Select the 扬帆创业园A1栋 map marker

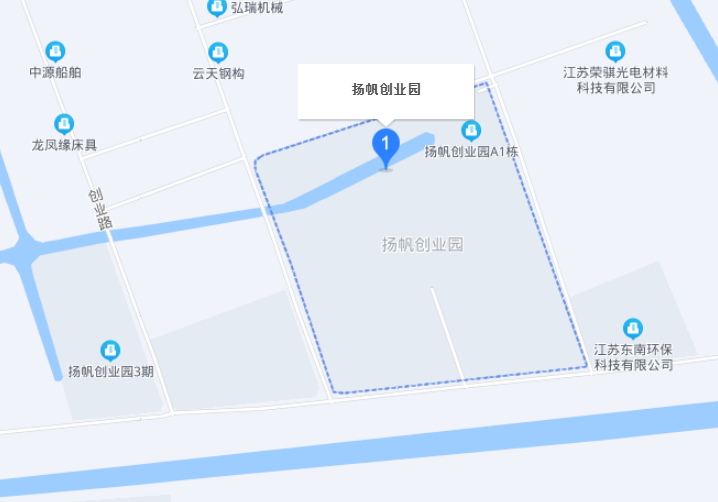[x=471, y=130]
